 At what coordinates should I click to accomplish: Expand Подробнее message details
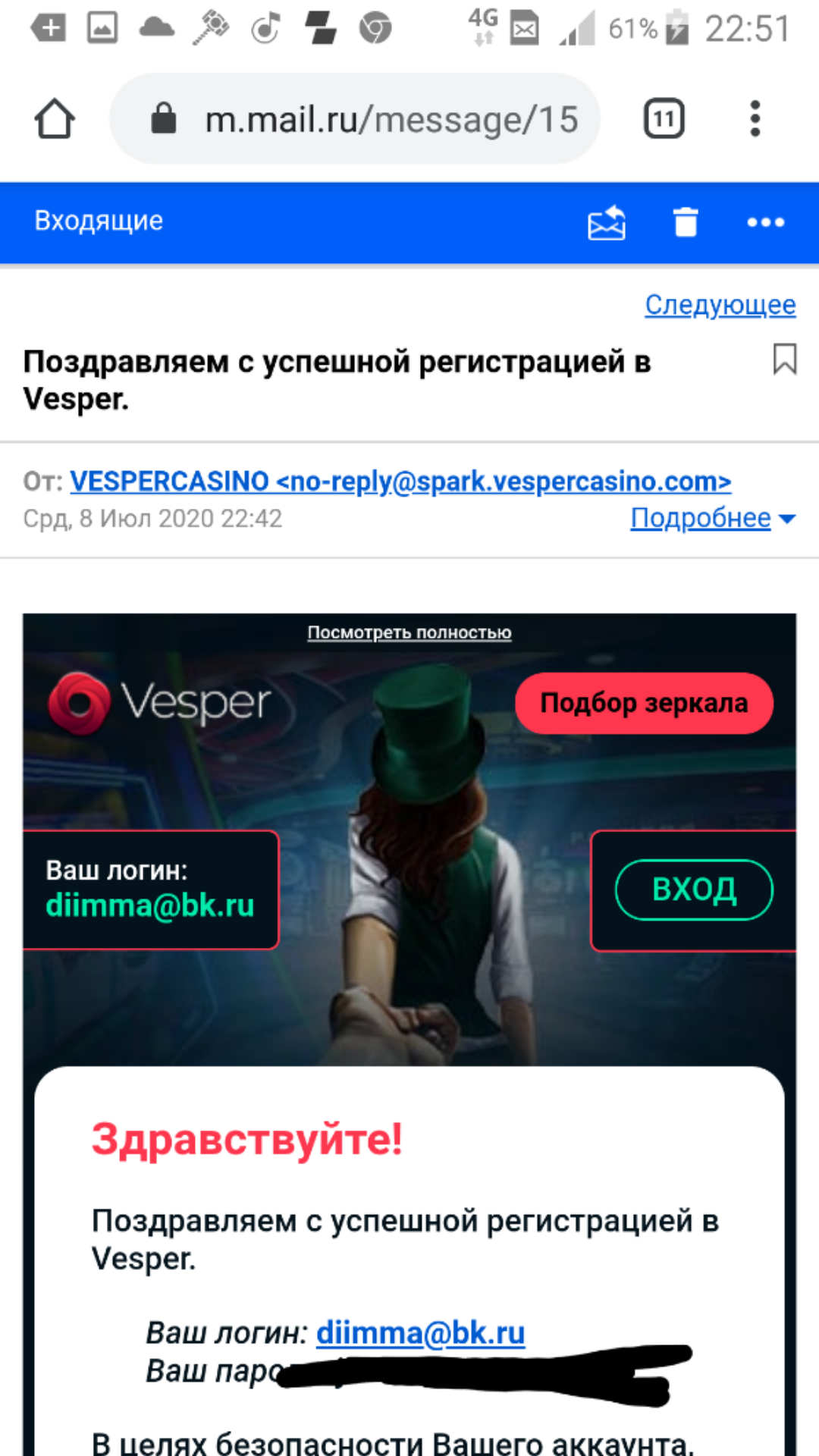[712, 519]
